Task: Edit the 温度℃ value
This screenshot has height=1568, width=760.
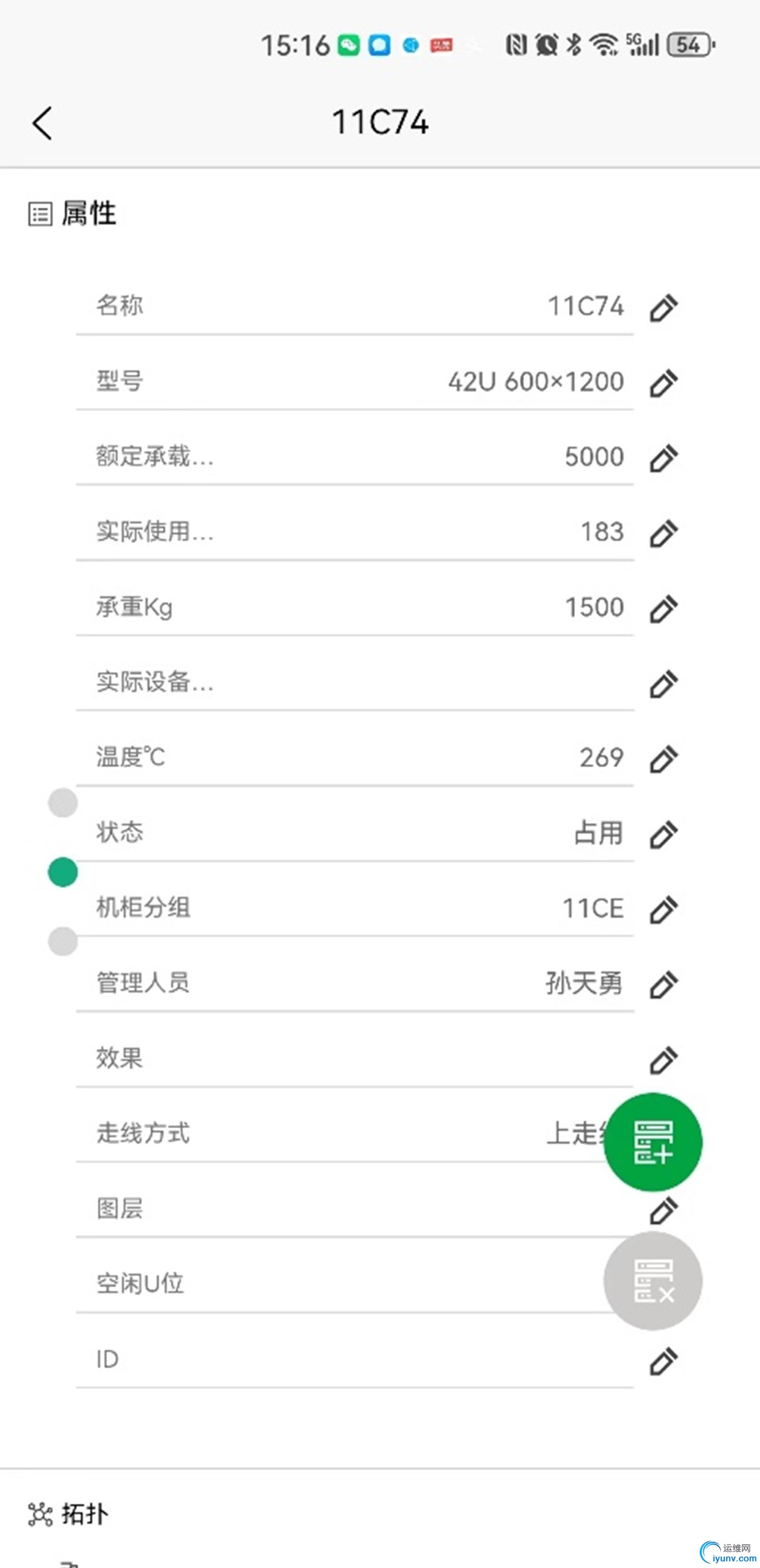Action: [663, 759]
